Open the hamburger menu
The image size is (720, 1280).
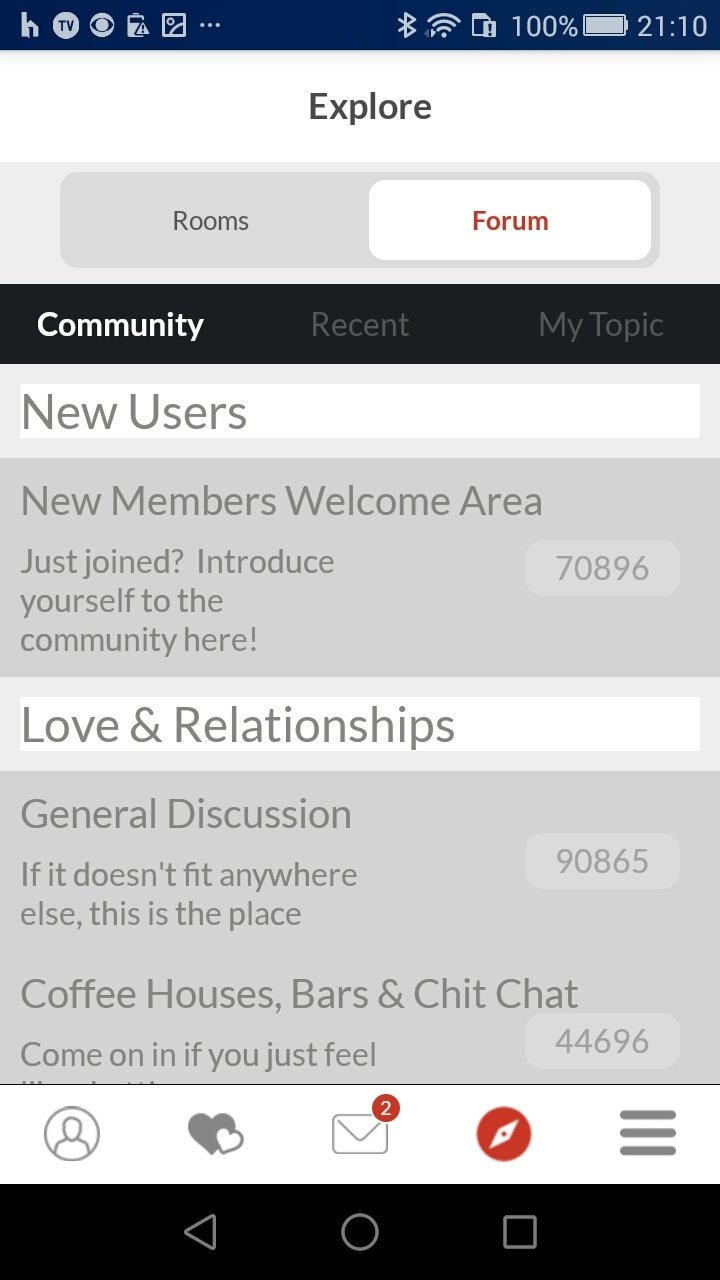point(648,1134)
